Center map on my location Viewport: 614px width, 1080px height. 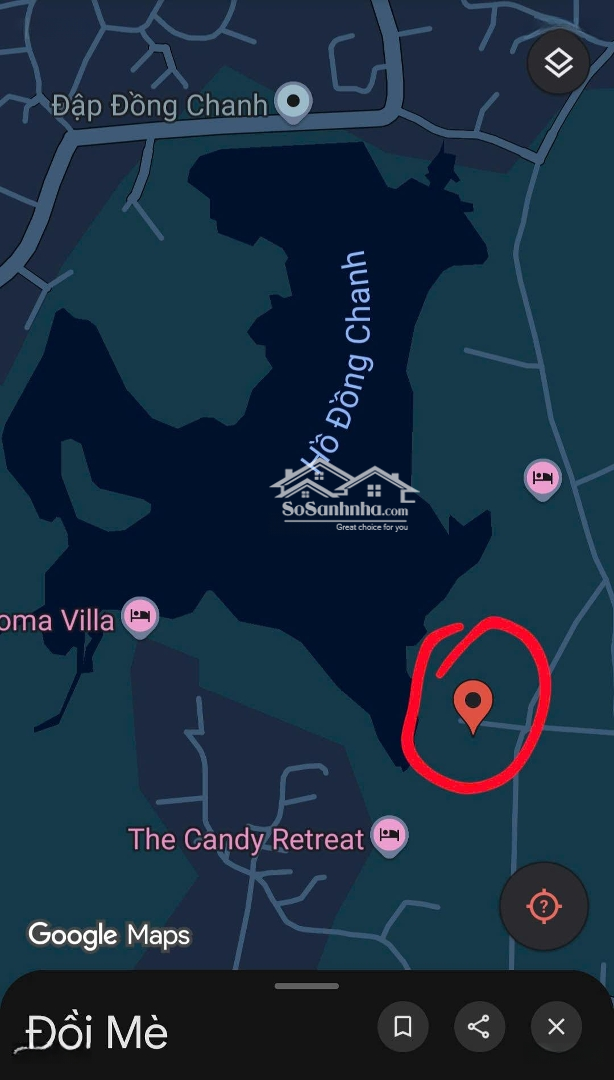point(543,906)
